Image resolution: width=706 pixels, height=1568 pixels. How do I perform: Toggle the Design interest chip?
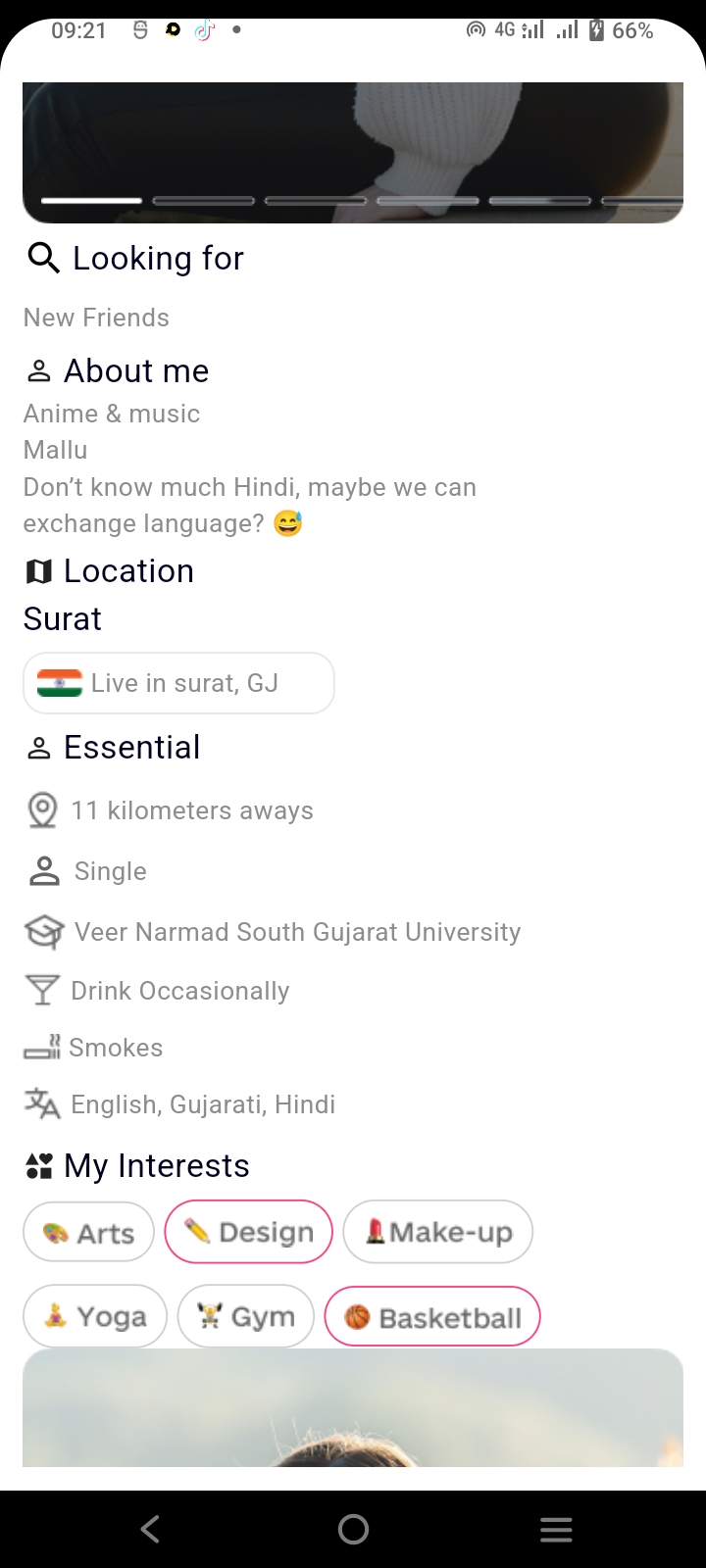[248, 1231]
